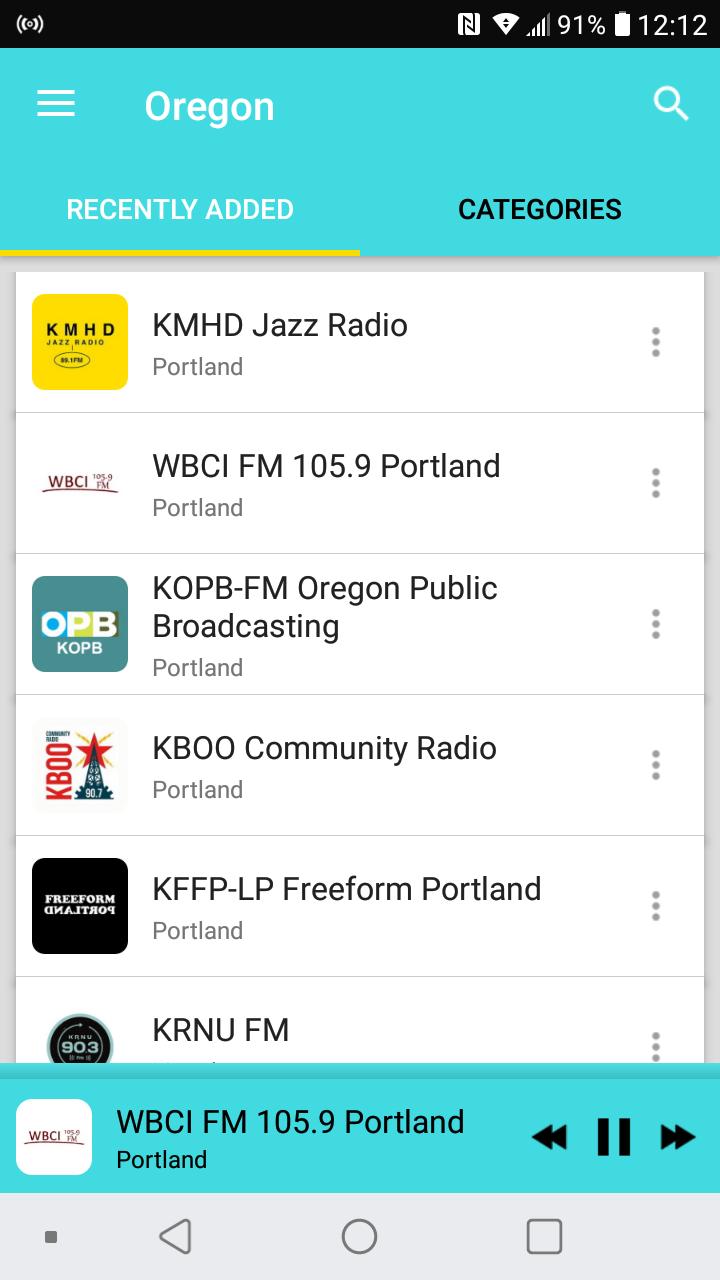Open the hamburger drawer menu

56,104
